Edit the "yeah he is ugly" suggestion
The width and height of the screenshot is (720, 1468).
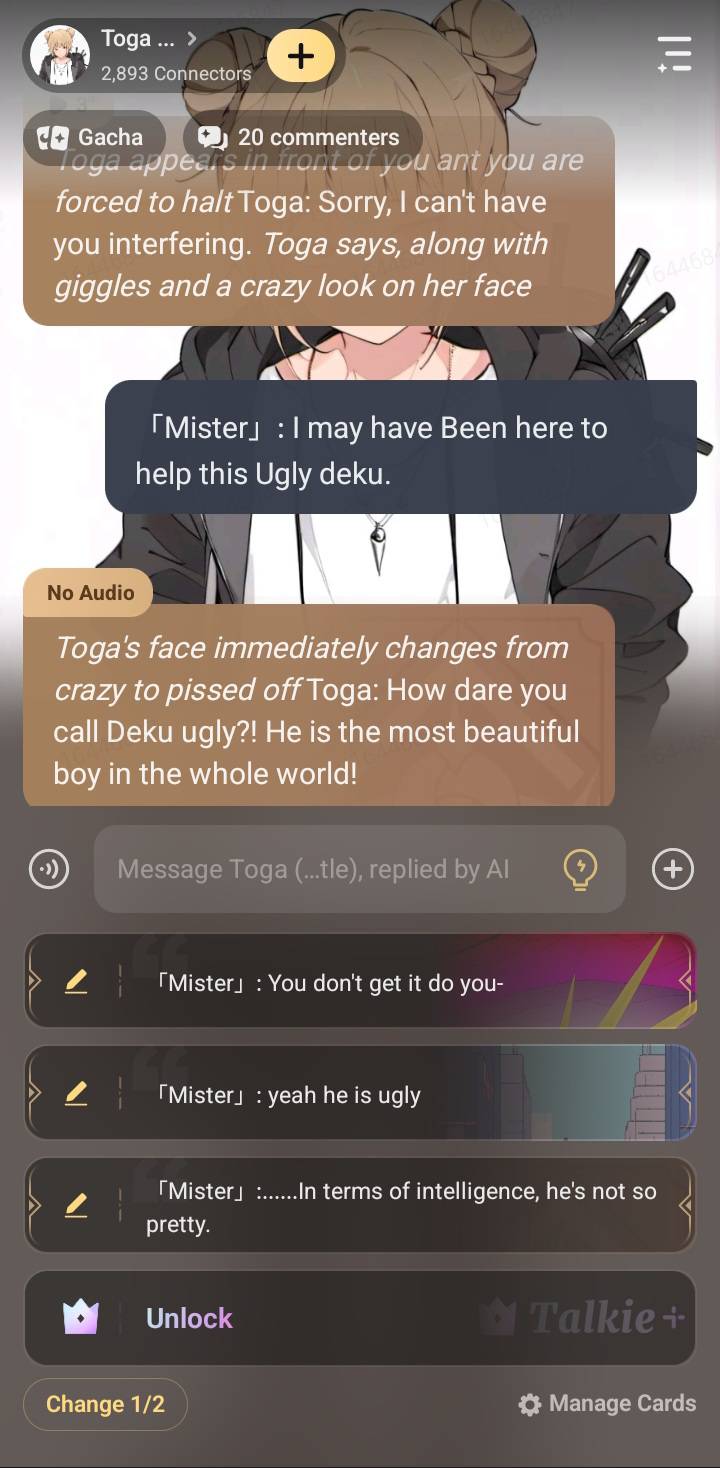pos(76,1094)
